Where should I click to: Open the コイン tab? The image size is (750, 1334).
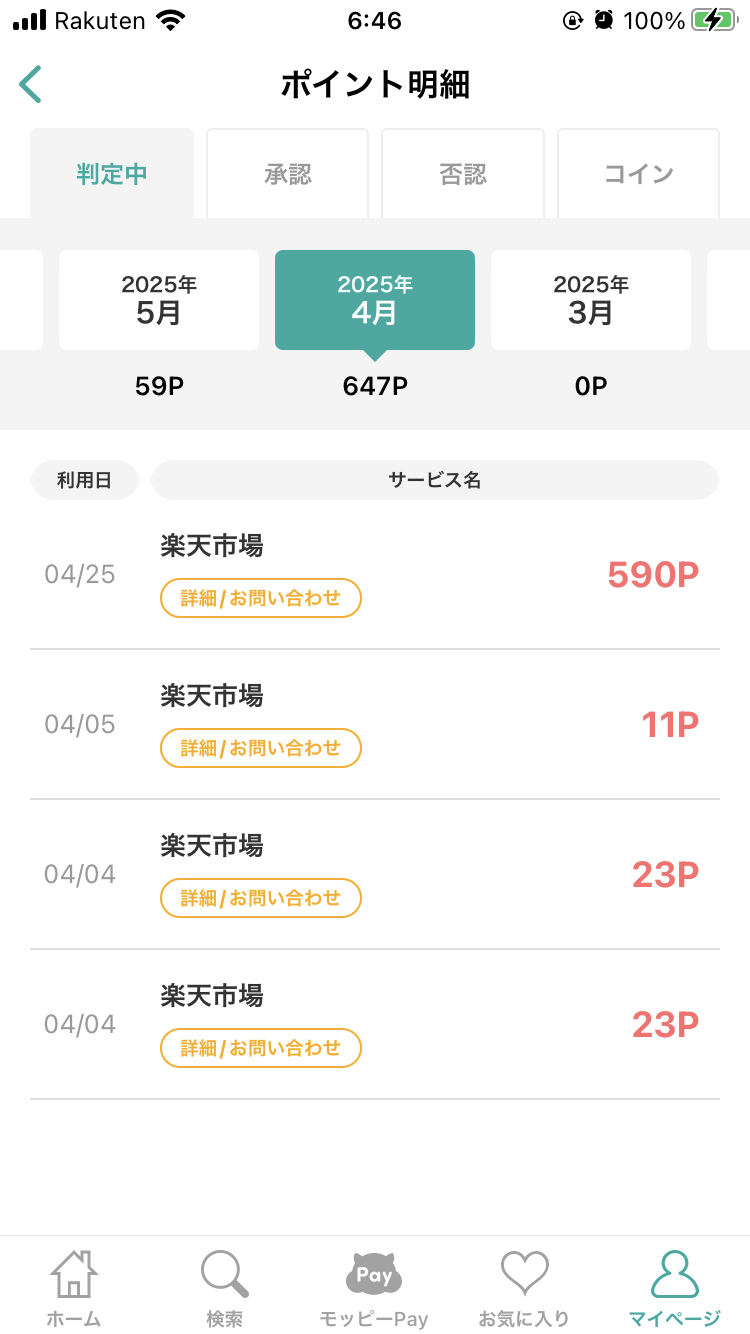639,174
